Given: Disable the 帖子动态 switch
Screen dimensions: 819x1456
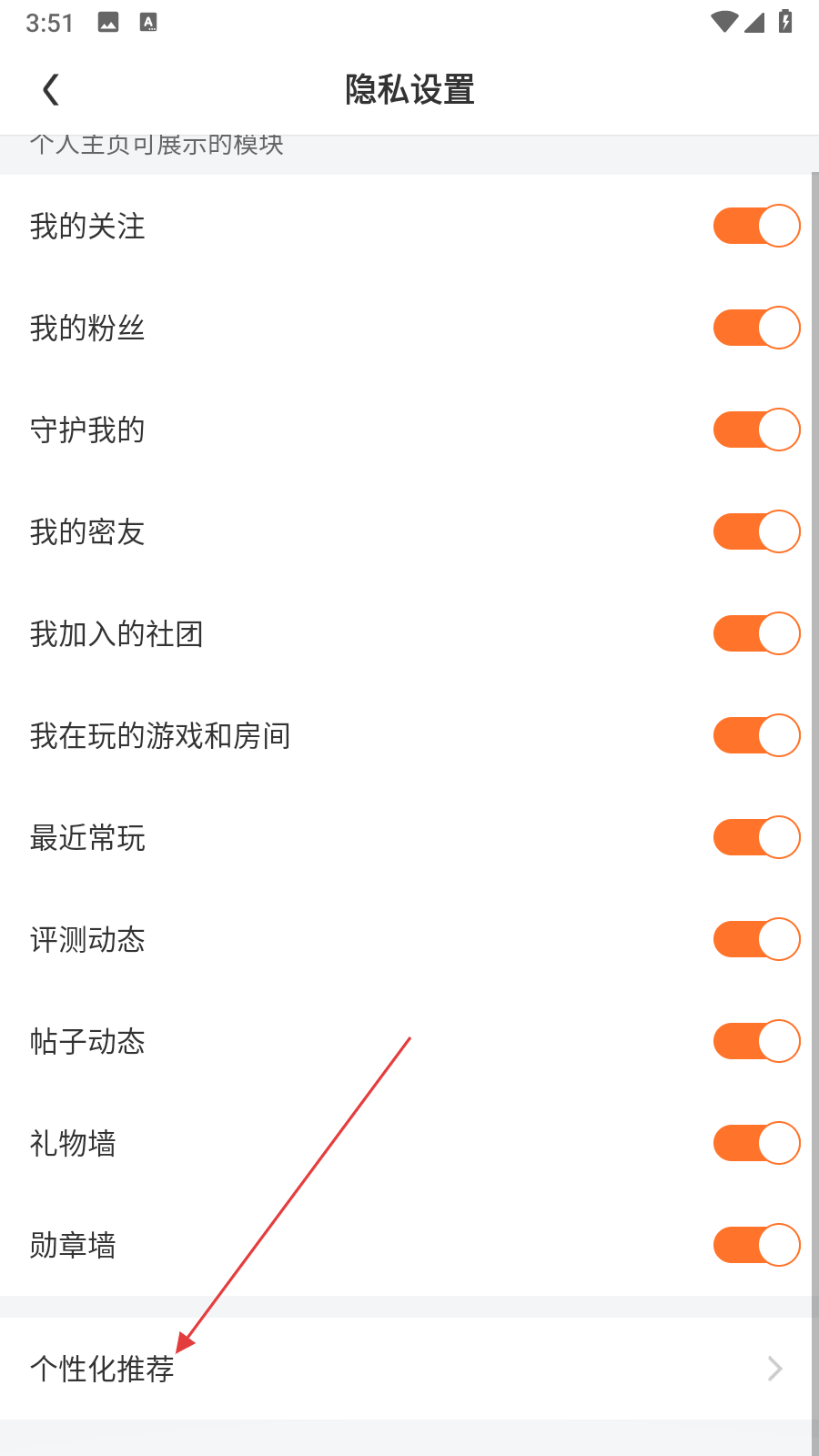Looking at the screenshot, I should coord(756,1041).
